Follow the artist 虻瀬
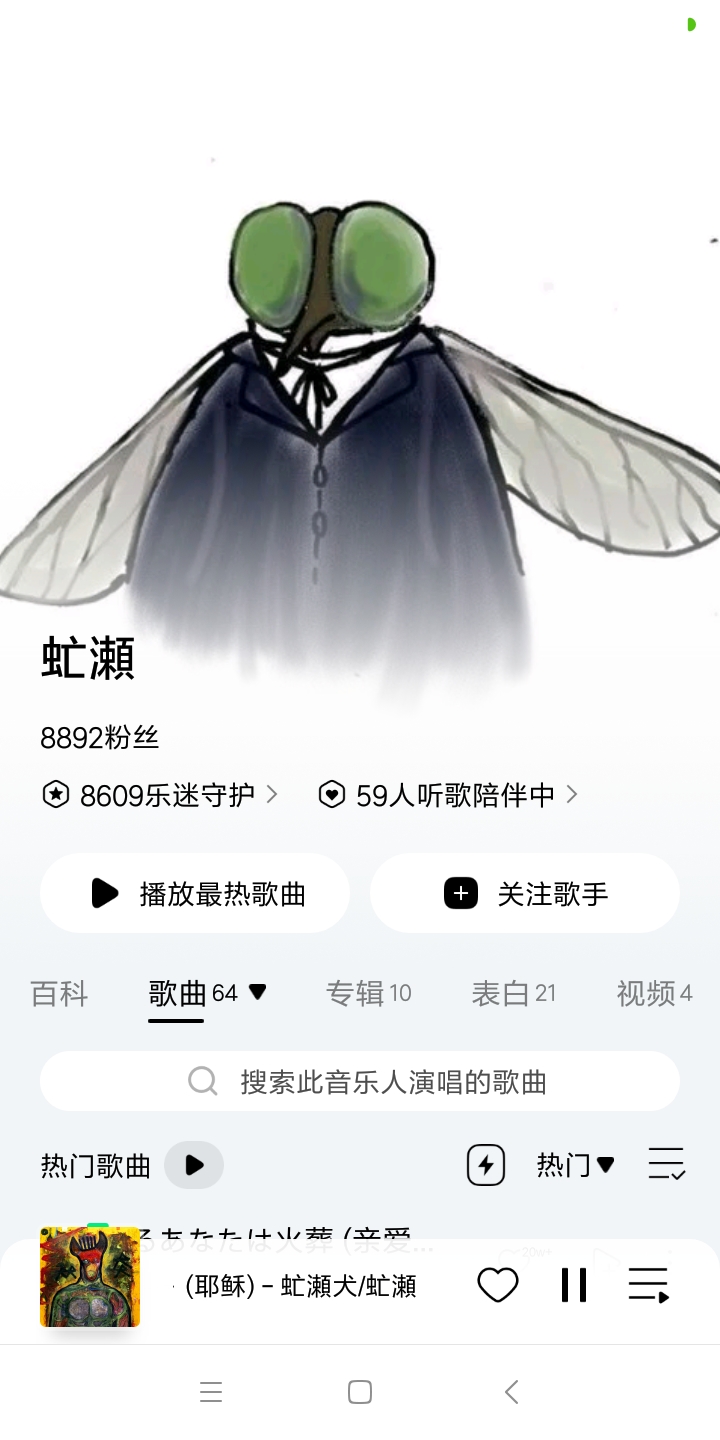Image resolution: width=720 pixels, height=1440 pixels. (525, 893)
